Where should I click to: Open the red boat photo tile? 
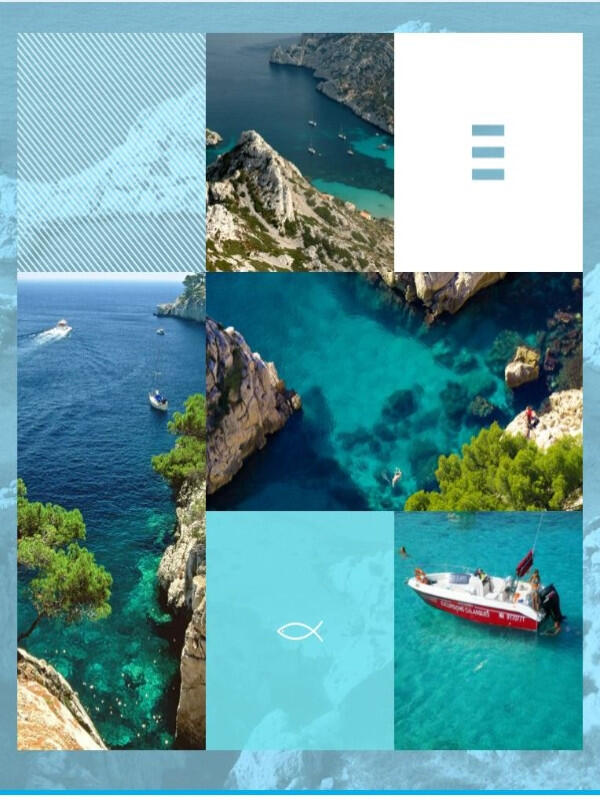488,631
